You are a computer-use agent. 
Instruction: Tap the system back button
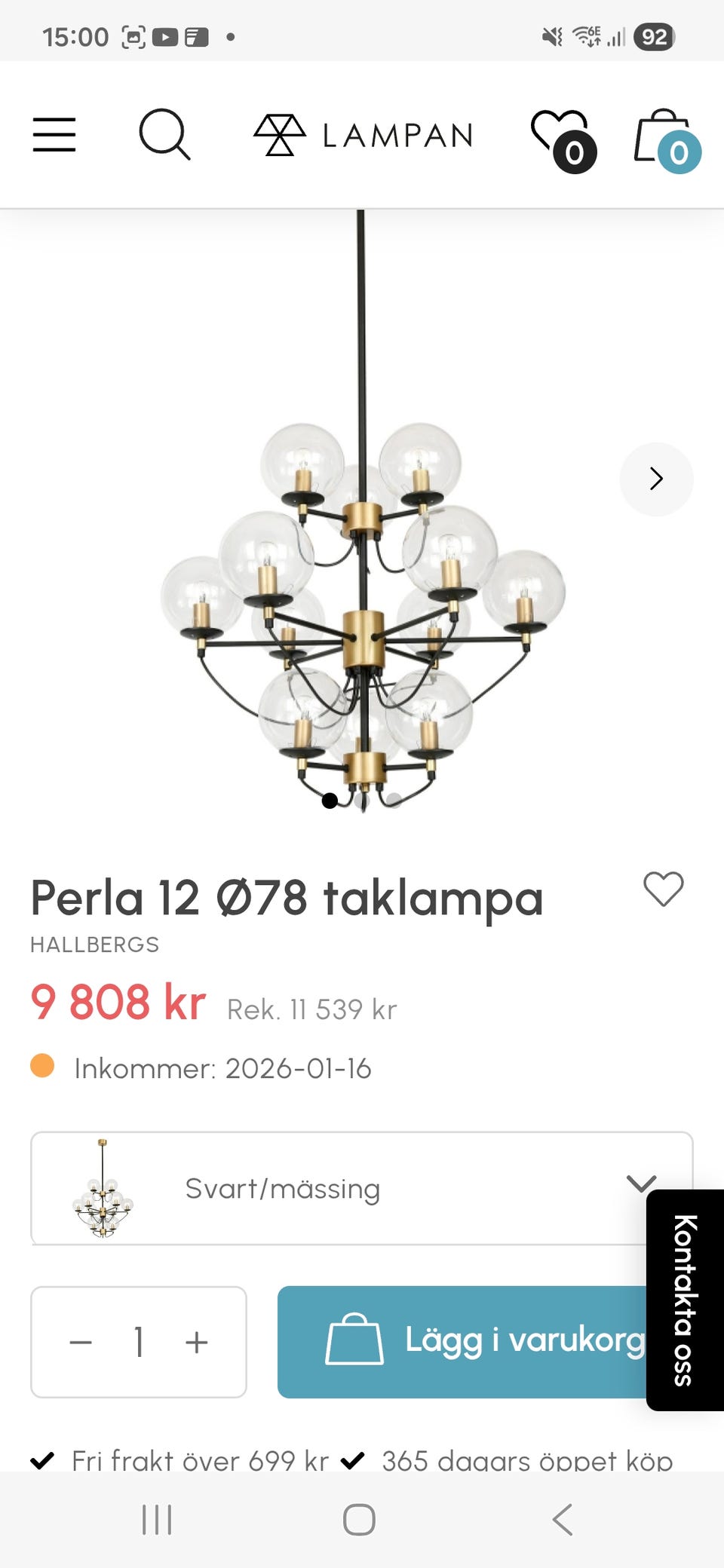click(563, 1520)
